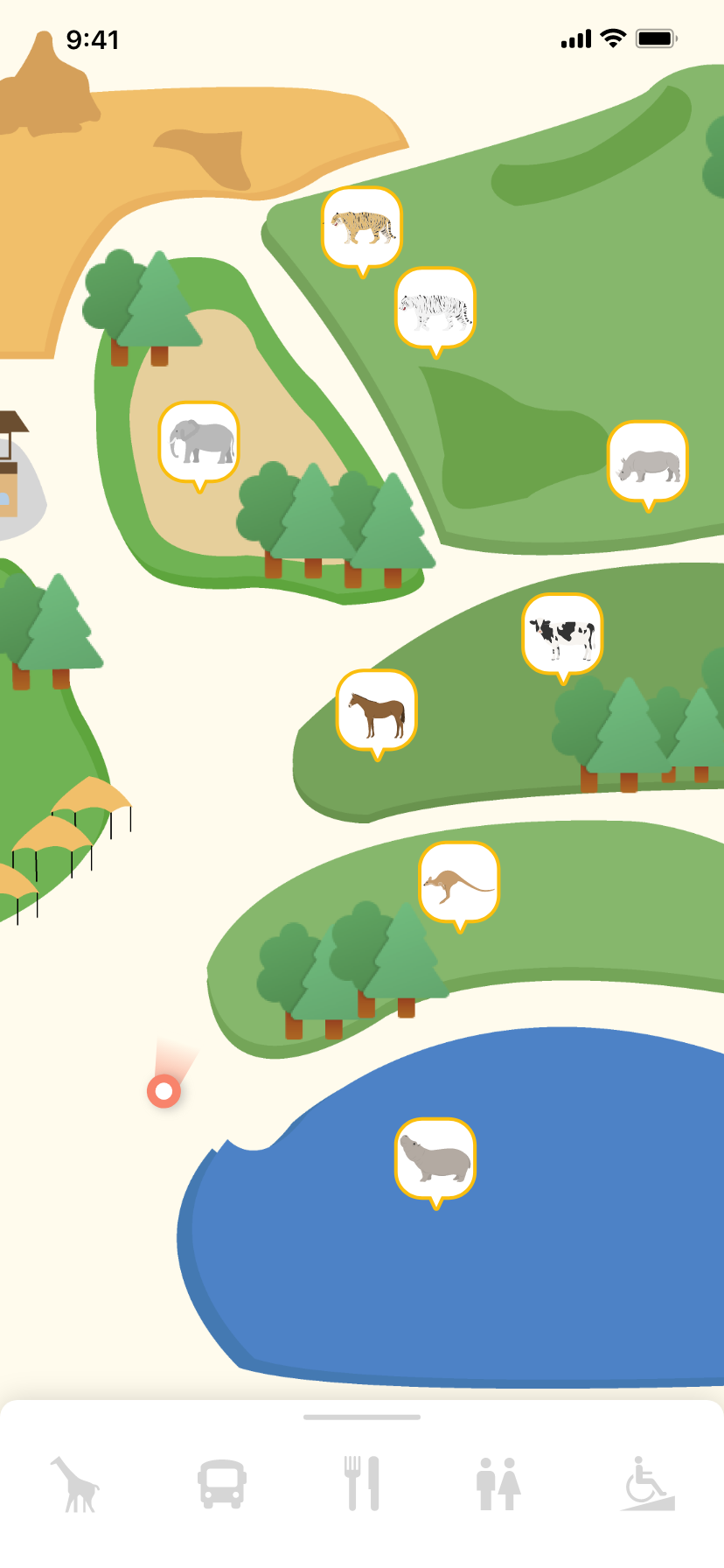The width and height of the screenshot is (724, 1568).
Task: Tap the bottom sheet grabber handle
Action: click(362, 1417)
